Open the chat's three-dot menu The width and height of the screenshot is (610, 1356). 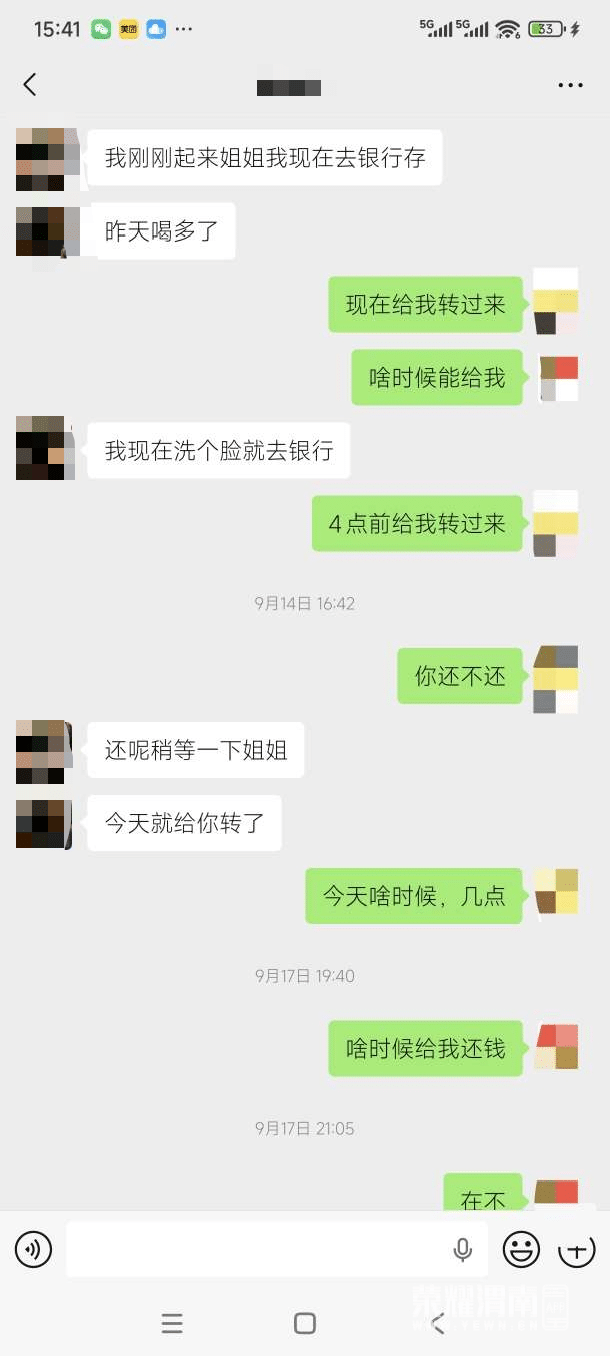click(x=570, y=86)
